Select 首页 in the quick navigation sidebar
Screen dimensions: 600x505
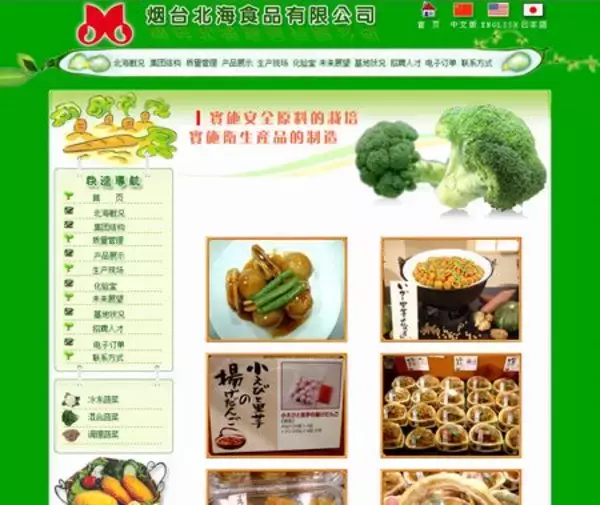109,198
